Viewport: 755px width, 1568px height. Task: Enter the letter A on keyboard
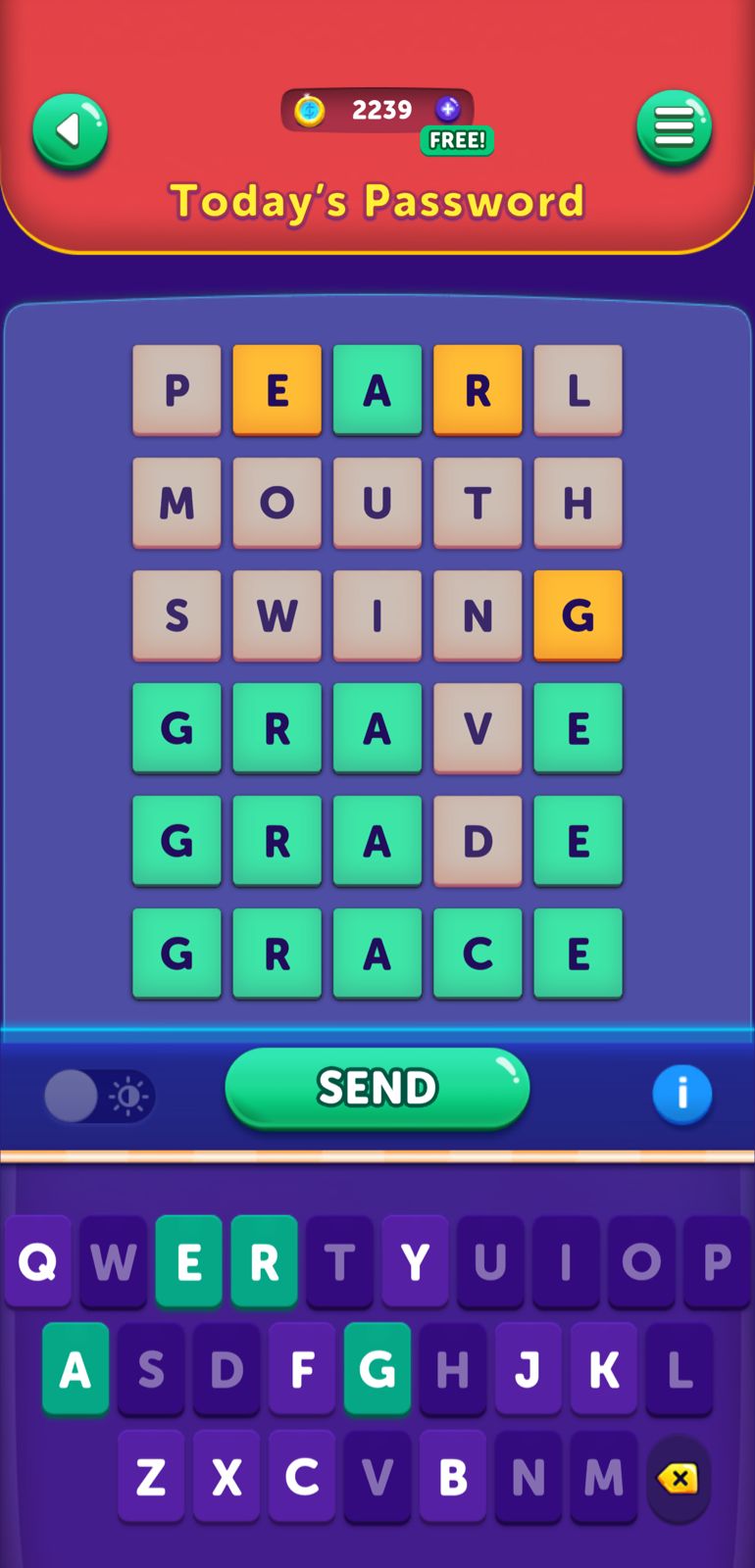(x=75, y=1370)
